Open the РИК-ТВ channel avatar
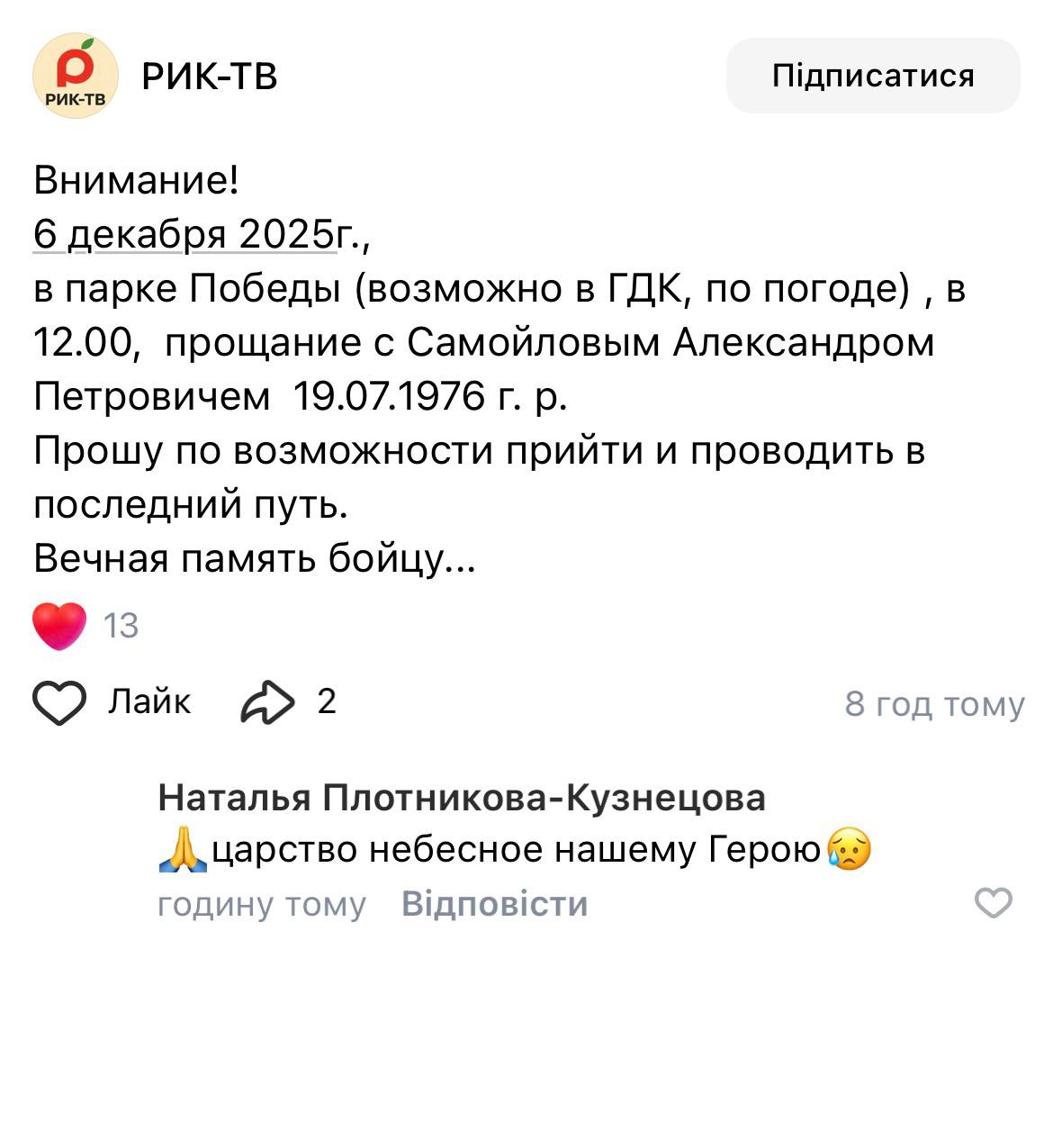Viewport: 1053px width, 1148px height. pos(76,76)
